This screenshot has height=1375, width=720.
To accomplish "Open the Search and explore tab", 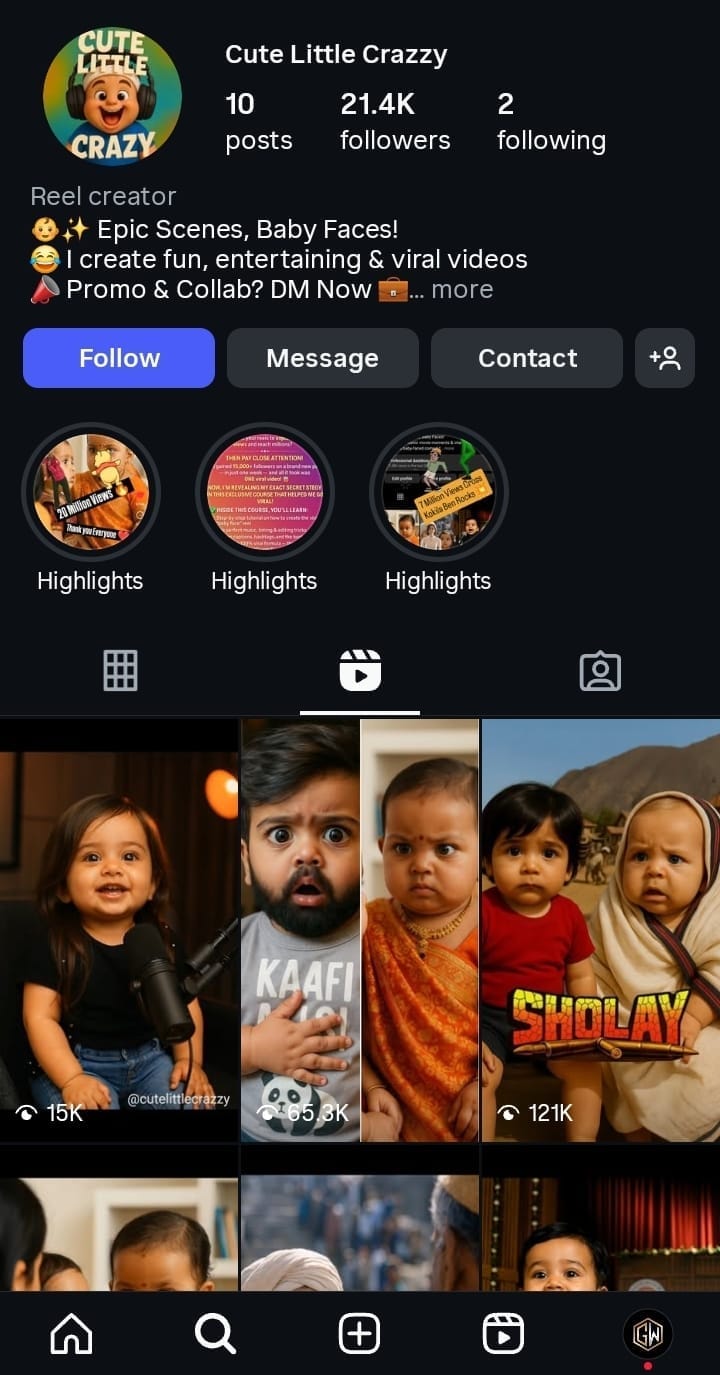I will click(215, 1333).
